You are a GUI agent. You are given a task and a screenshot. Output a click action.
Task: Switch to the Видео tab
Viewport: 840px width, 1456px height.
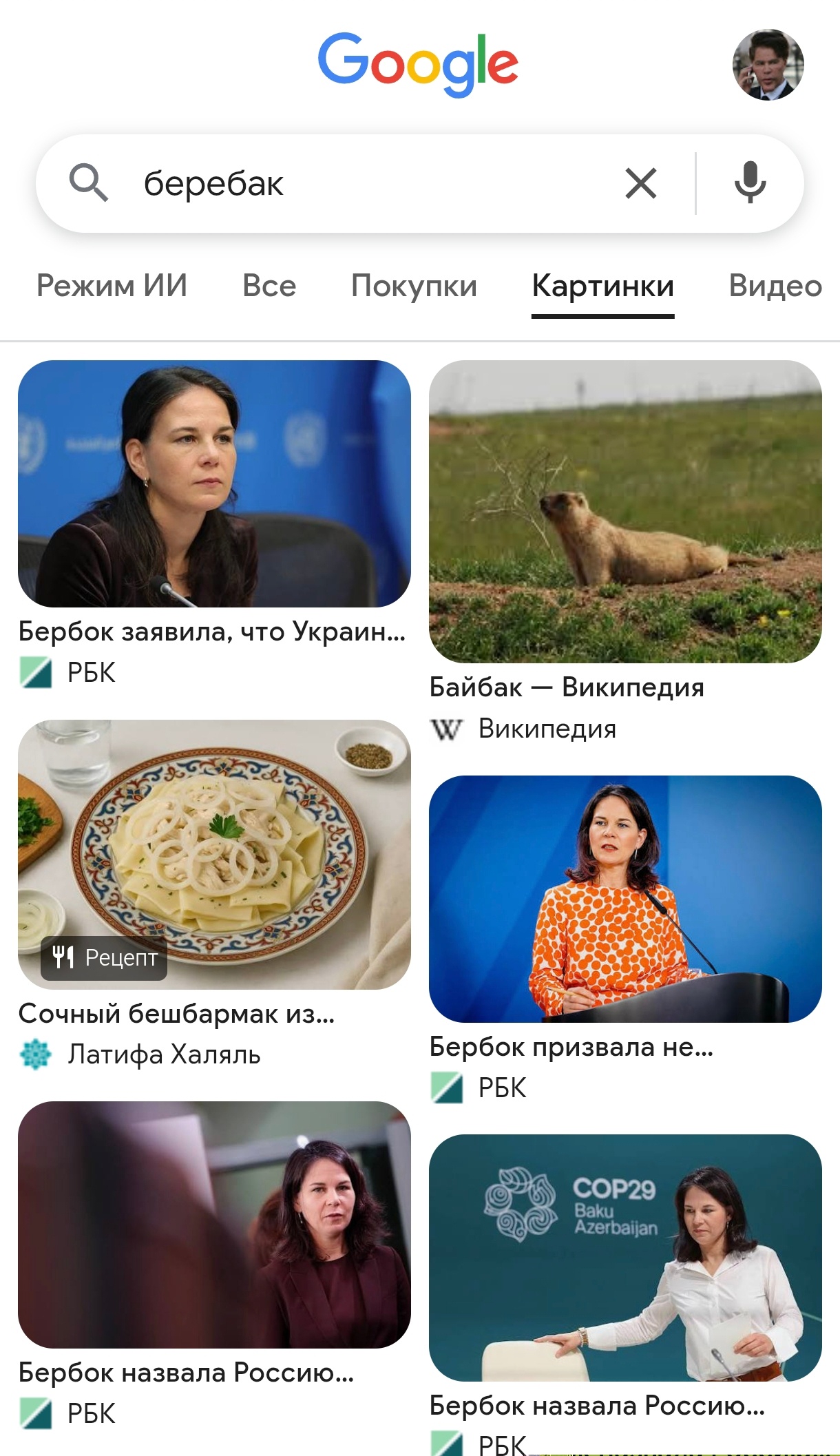point(775,286)
